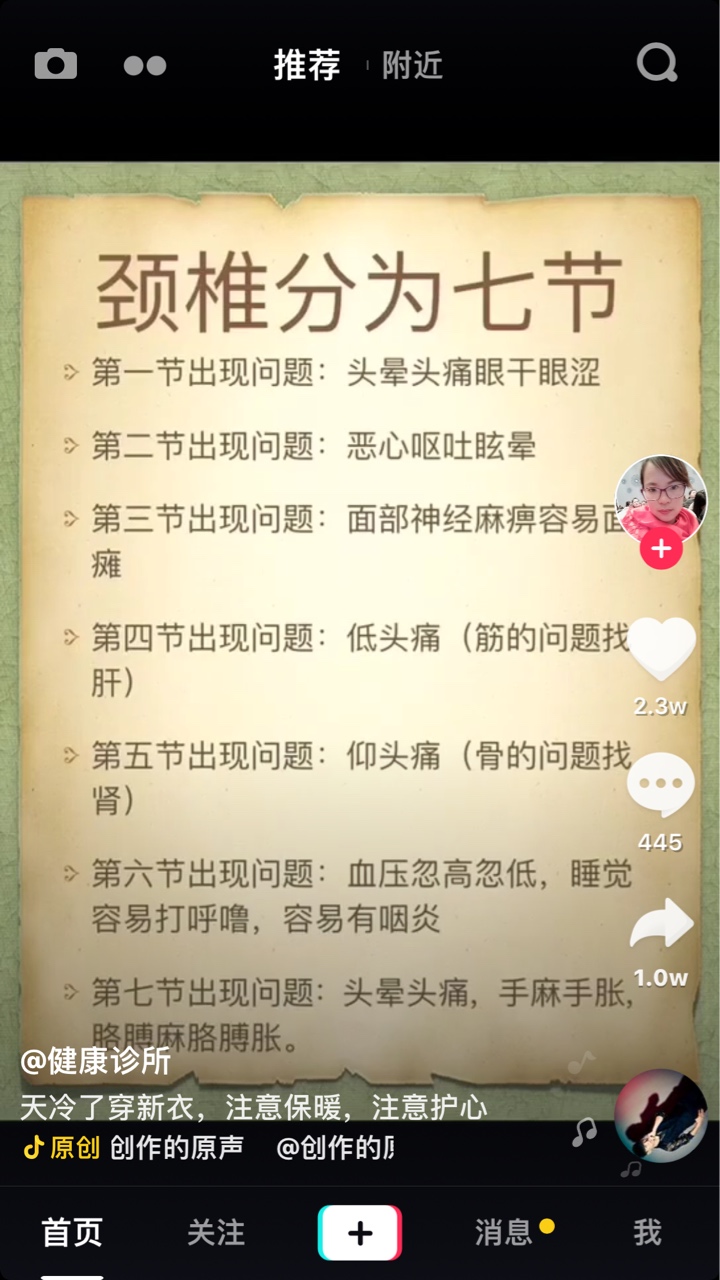The image size is (720, 1280).
Task: Open the camera icon
Action: pos(56,65)
